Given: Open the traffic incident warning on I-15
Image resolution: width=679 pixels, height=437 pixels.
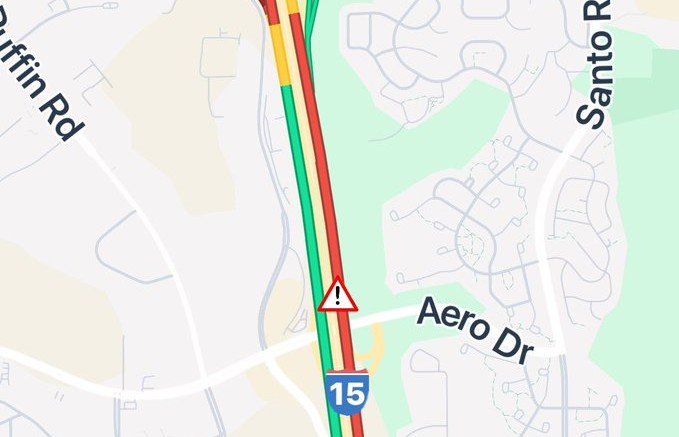Looking at the screenshot, I should tap(338, 295).
